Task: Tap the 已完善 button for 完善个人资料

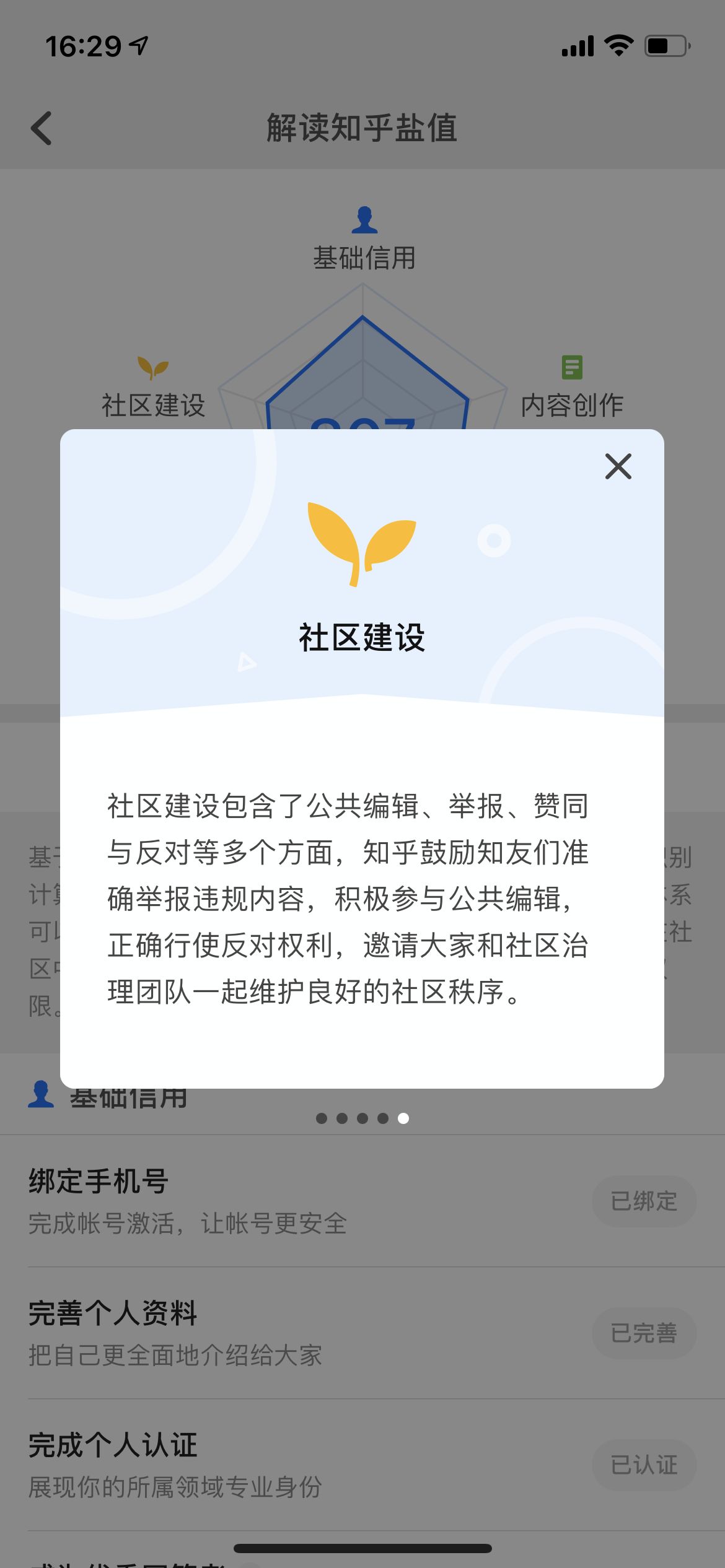Action: [644, 1333]
